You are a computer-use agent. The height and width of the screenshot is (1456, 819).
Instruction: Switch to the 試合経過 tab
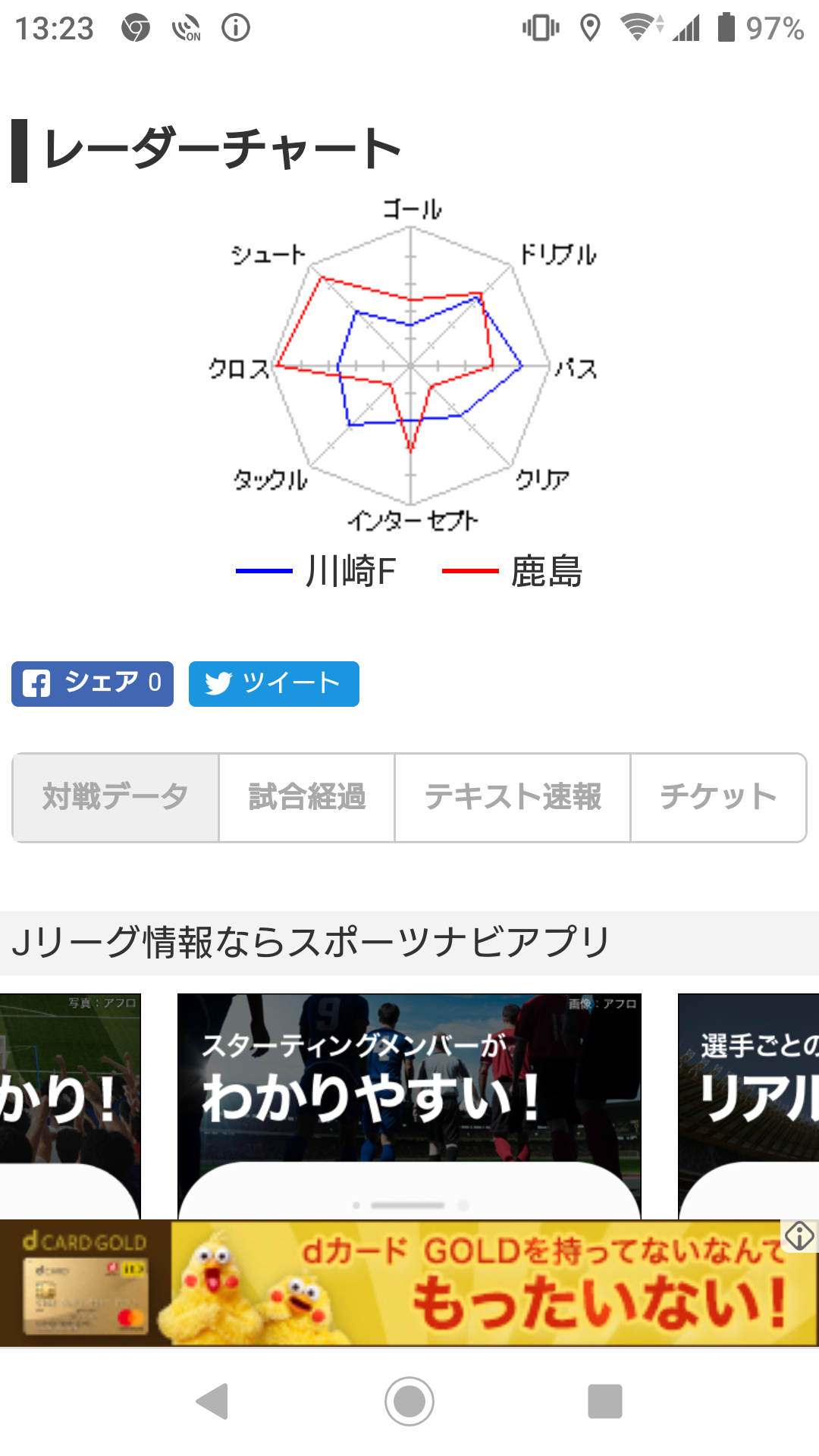(x=307, y=797)
